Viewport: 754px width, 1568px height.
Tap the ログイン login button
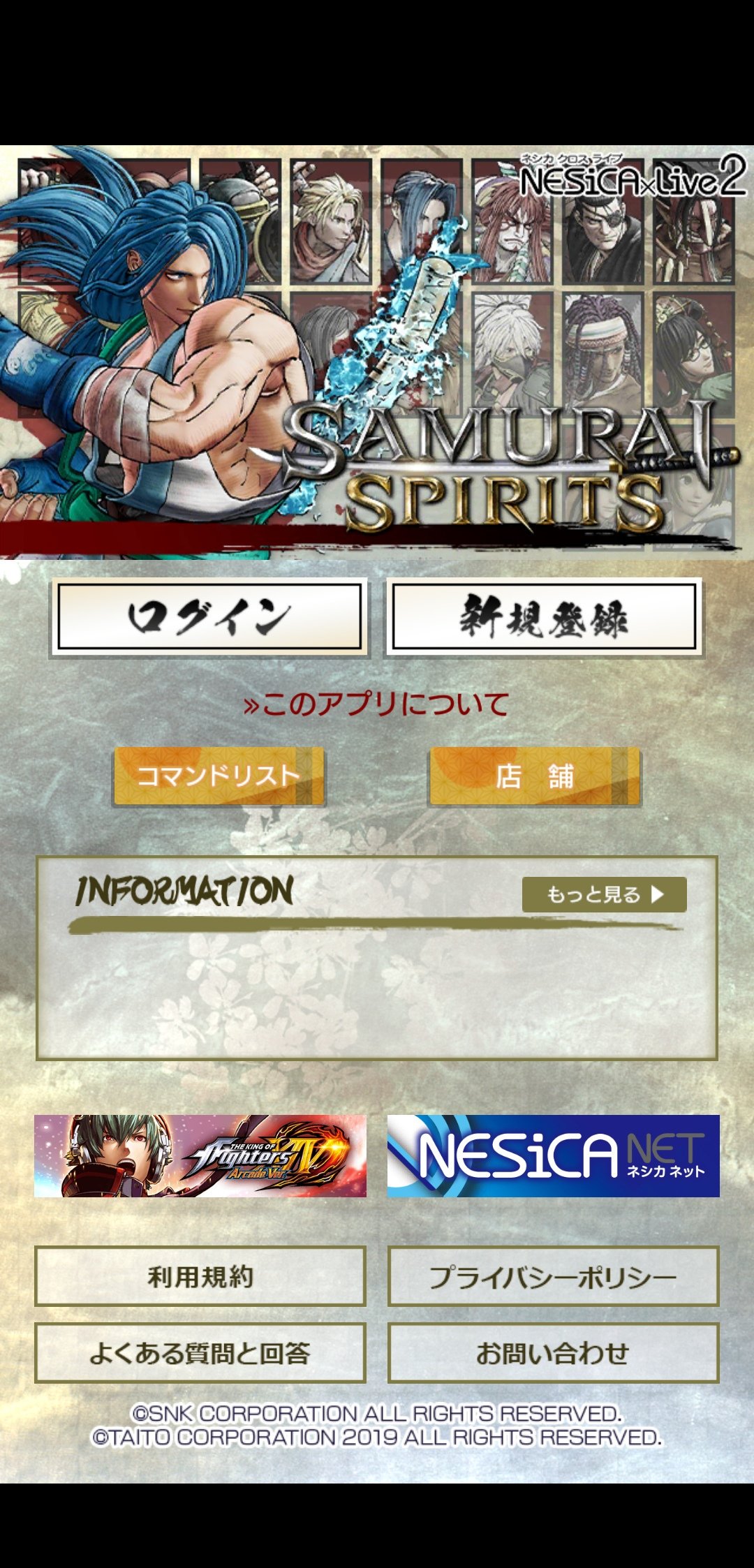click(x=209, y=617)
